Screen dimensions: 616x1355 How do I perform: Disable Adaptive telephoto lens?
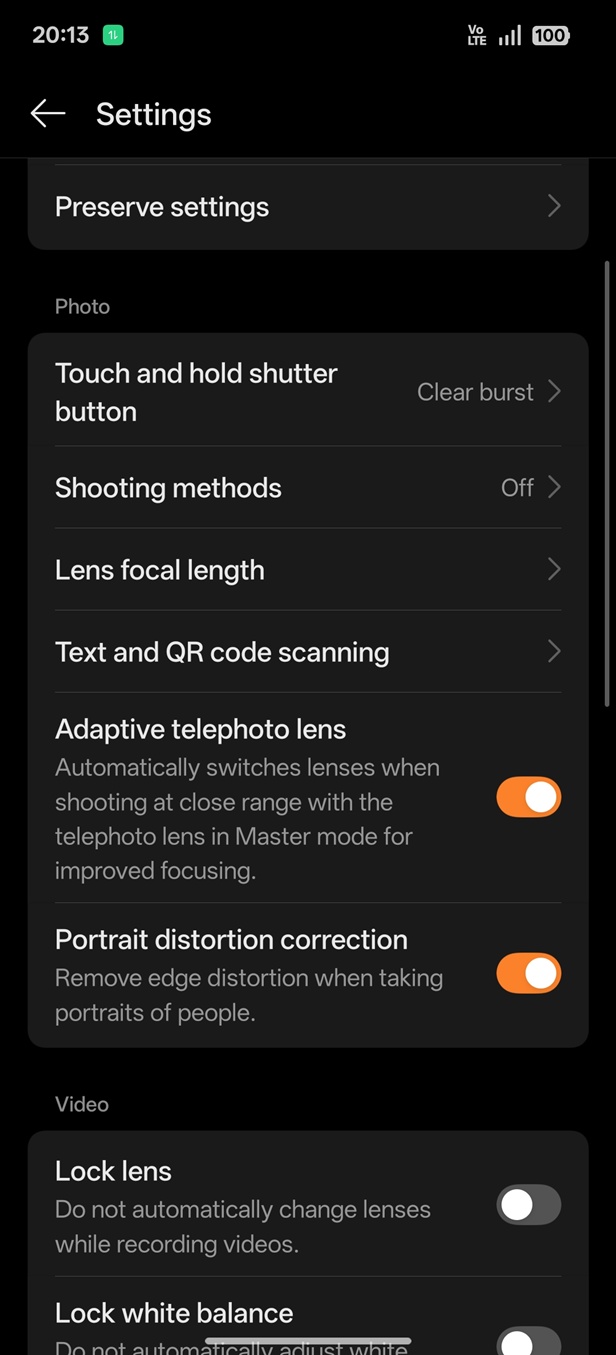(x=528, y=798)
